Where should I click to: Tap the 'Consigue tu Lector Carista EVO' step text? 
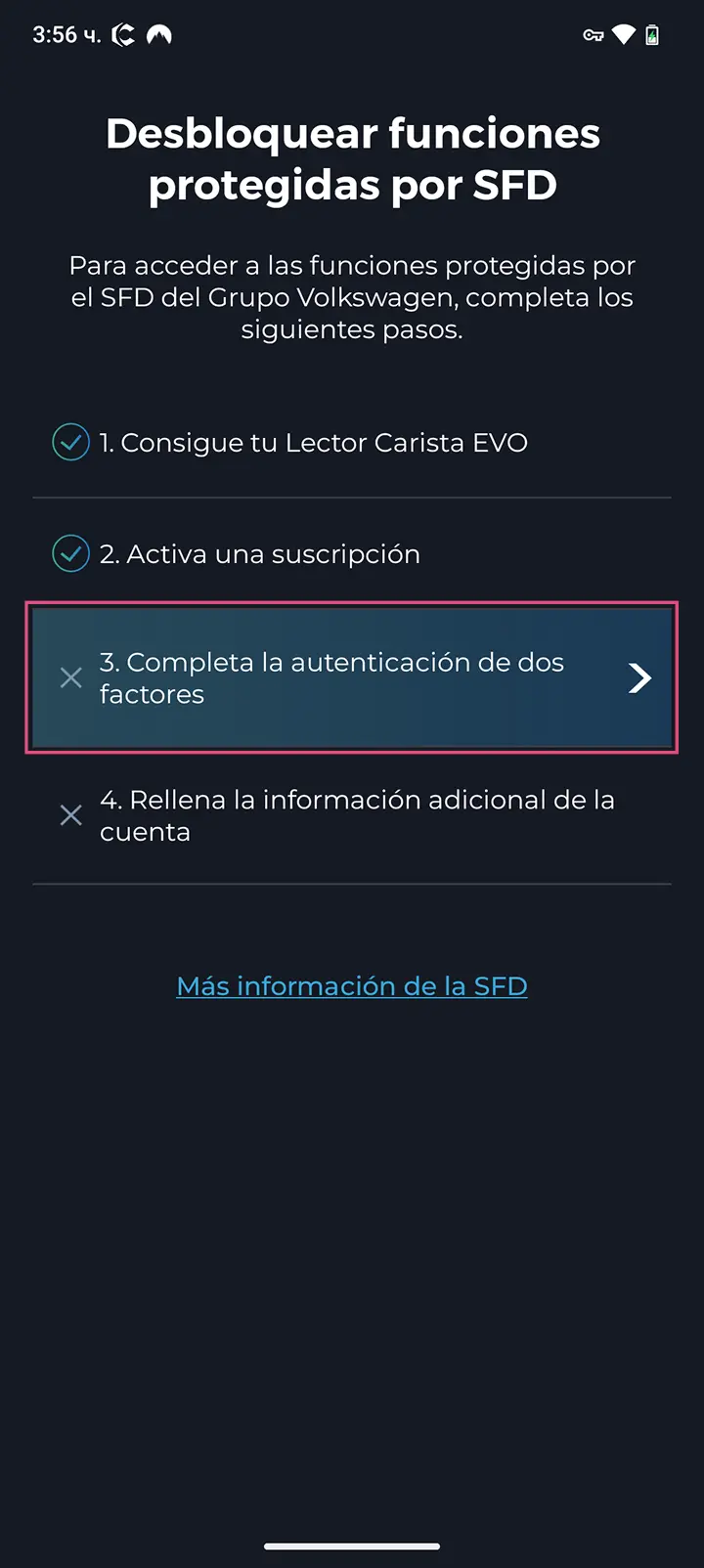[313, 442]
